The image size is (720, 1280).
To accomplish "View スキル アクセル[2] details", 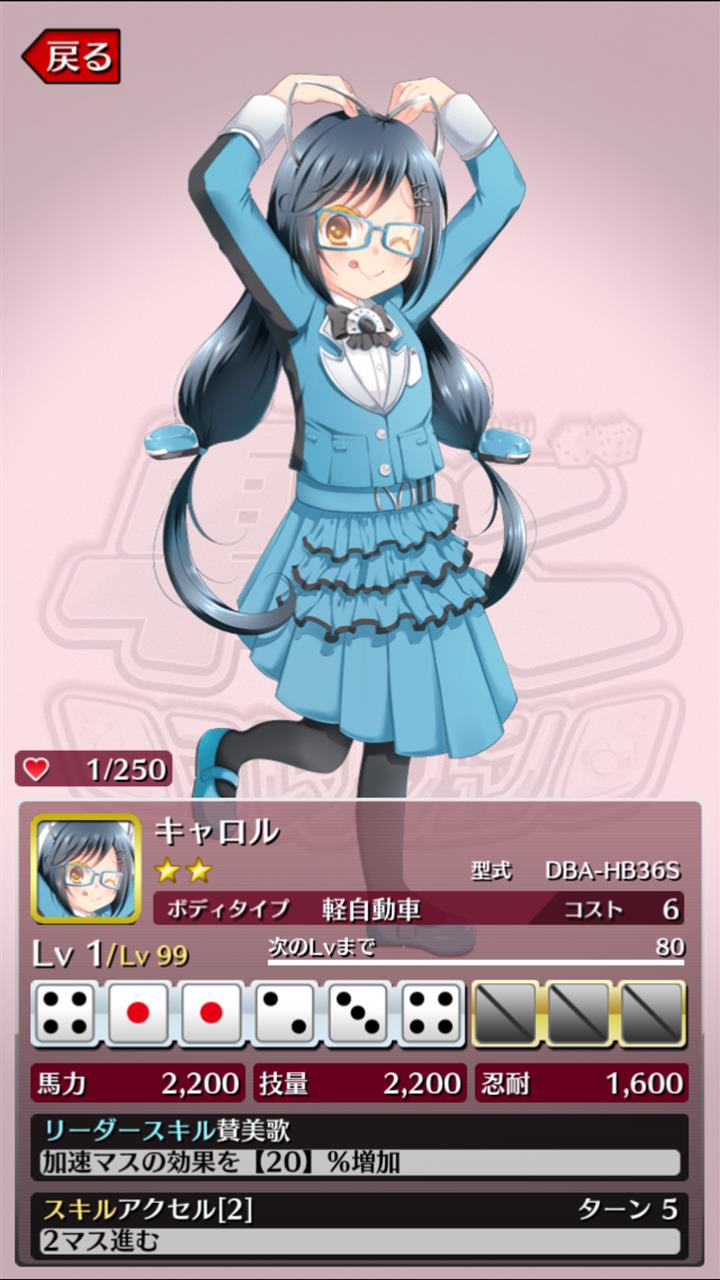I will click(x=360, y=1225).
